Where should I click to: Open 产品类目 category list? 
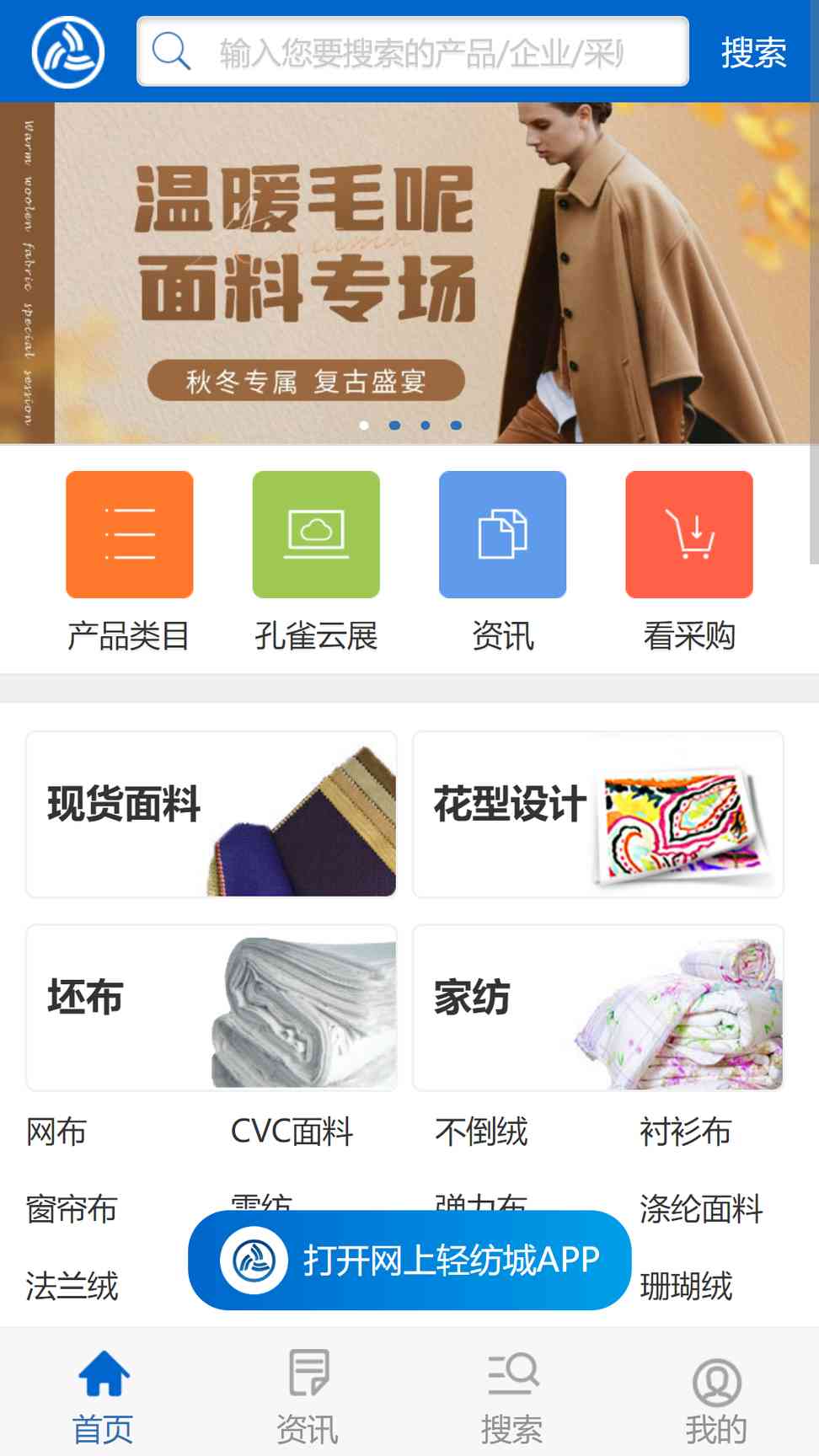[129, 561]
